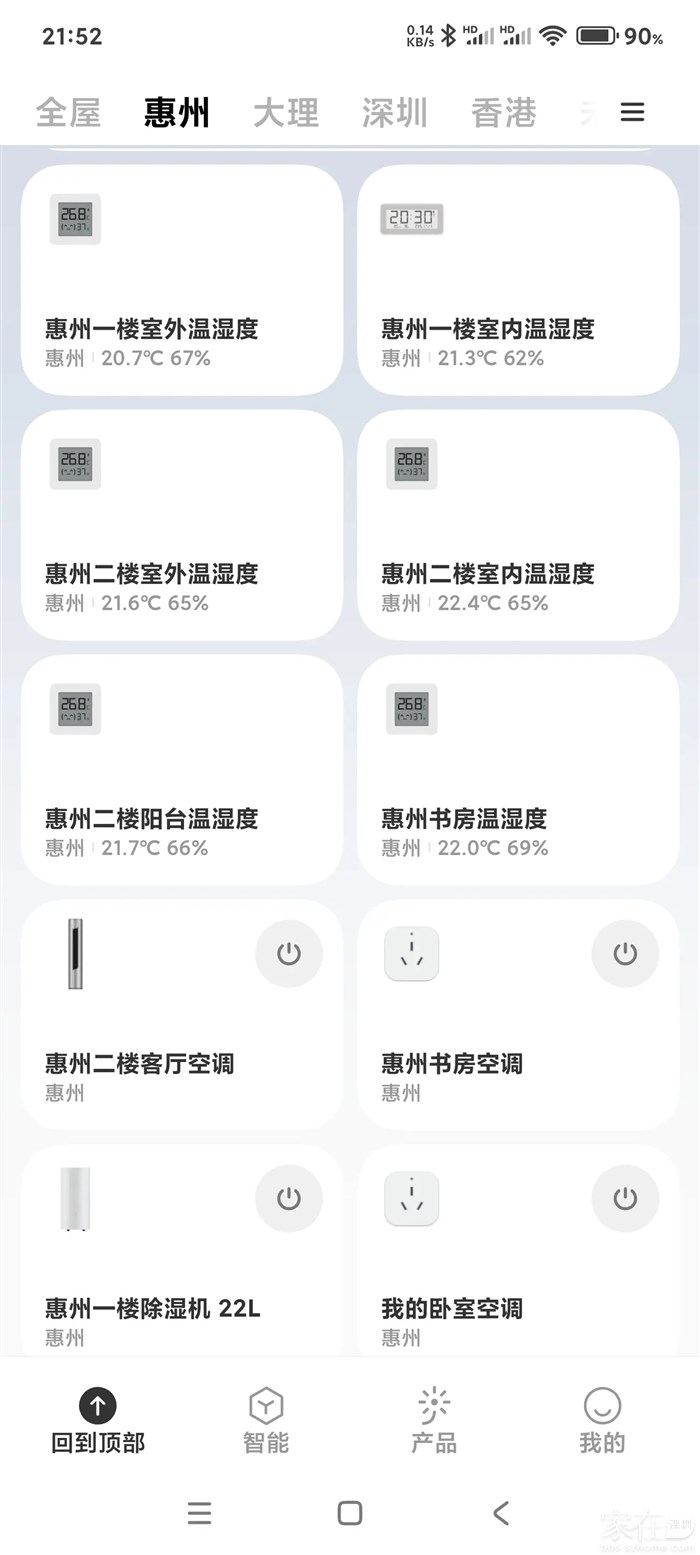Toggle power for 惠州书房空调
The image size is (700, 1555).
point(625,954)
